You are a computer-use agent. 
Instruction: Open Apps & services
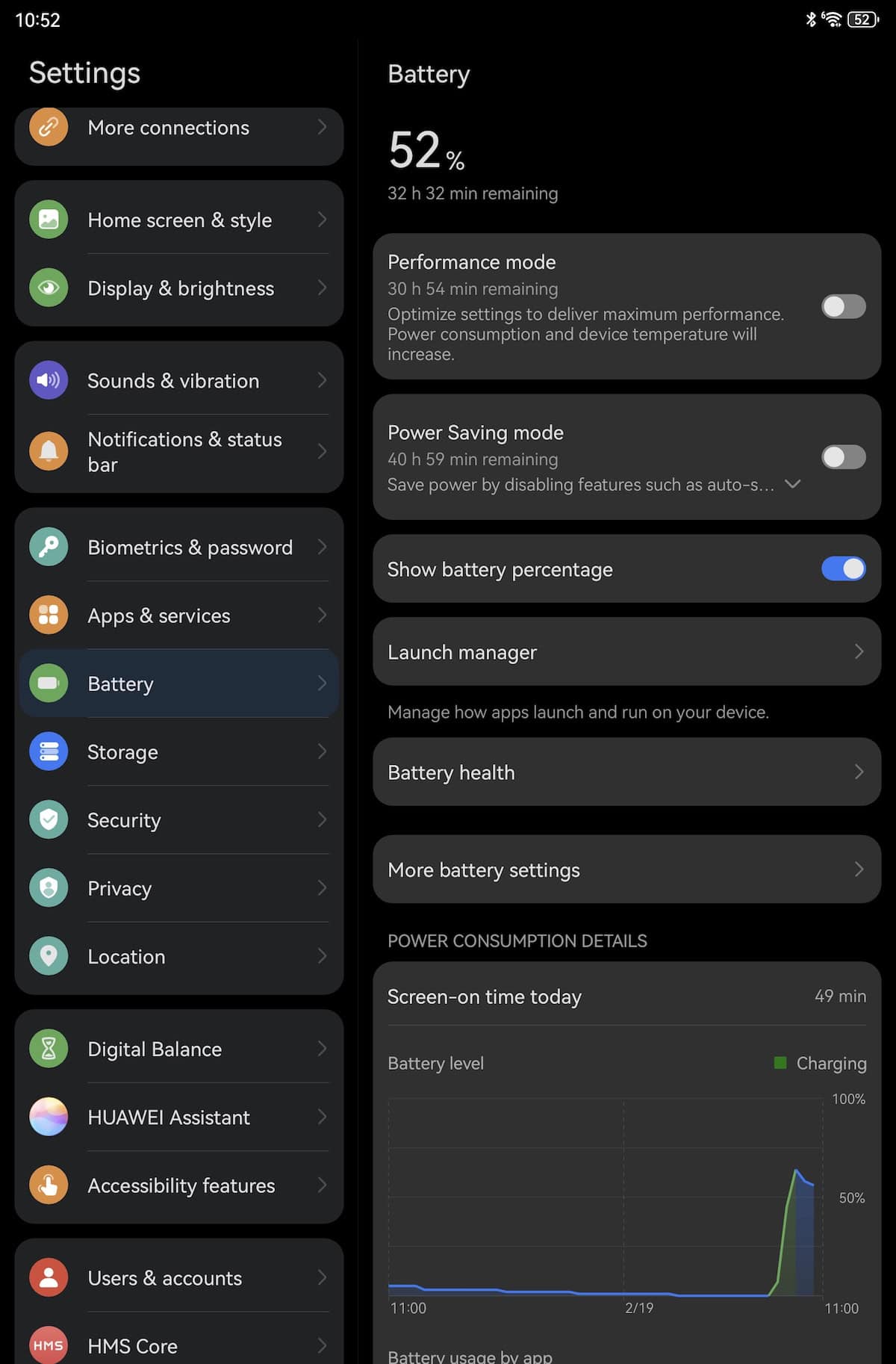179,616
